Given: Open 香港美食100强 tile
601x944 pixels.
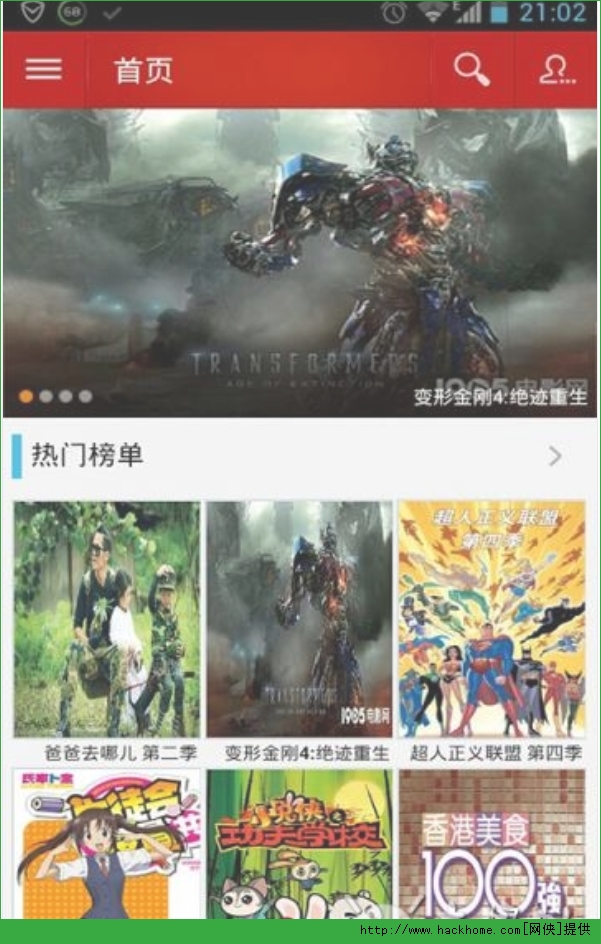Looking at the screenshot, I should [492, 845].
